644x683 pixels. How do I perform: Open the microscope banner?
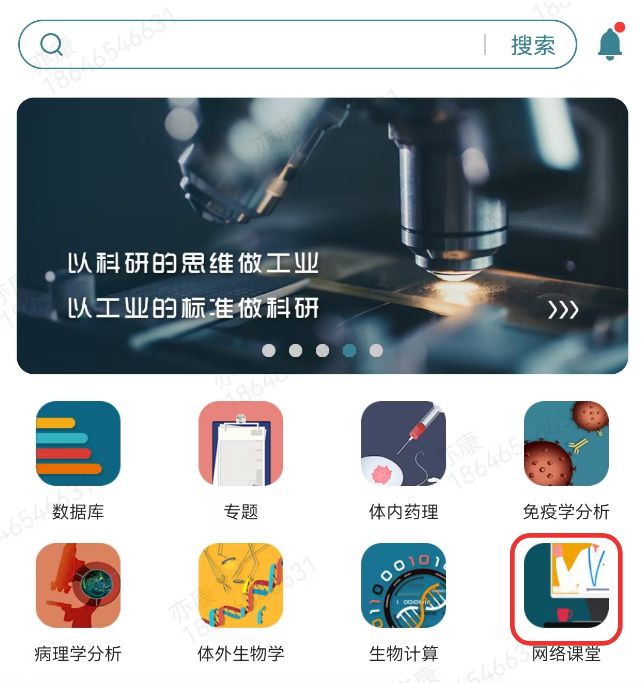[322, 235]
